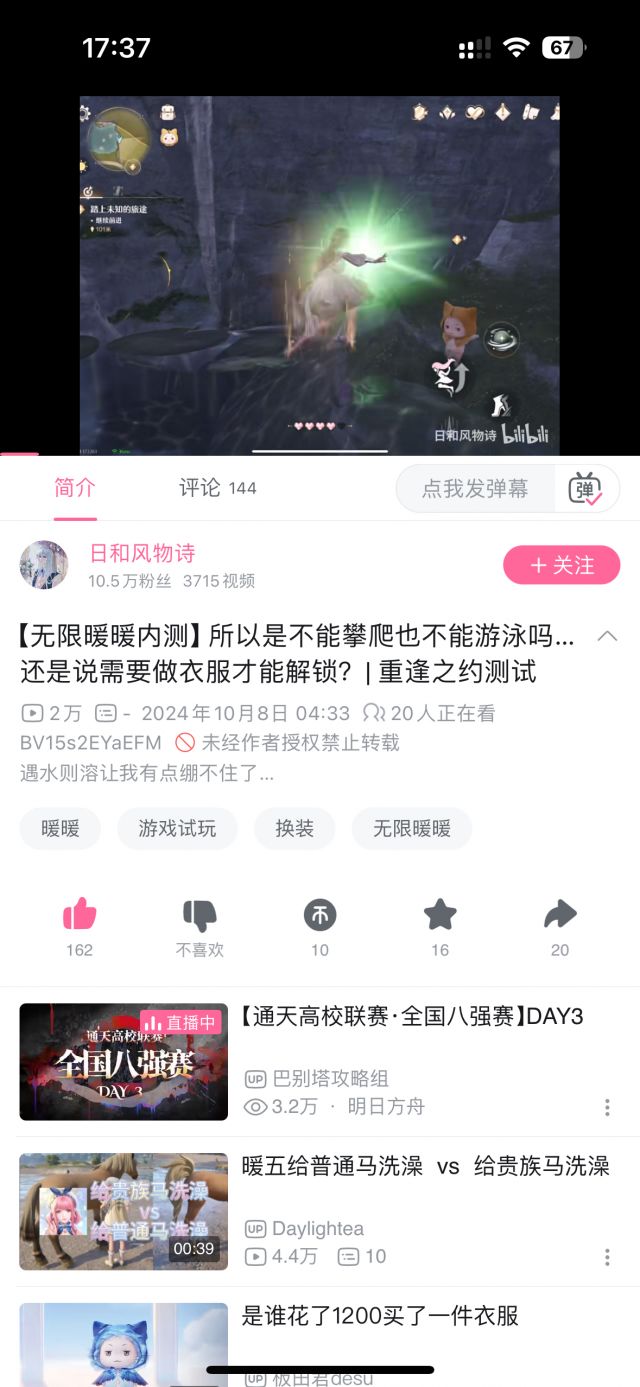The width and height of the screenshot is (640, 1387).
Task: Open the 日和风物诗 uploader profile
Action: point(142,553)
